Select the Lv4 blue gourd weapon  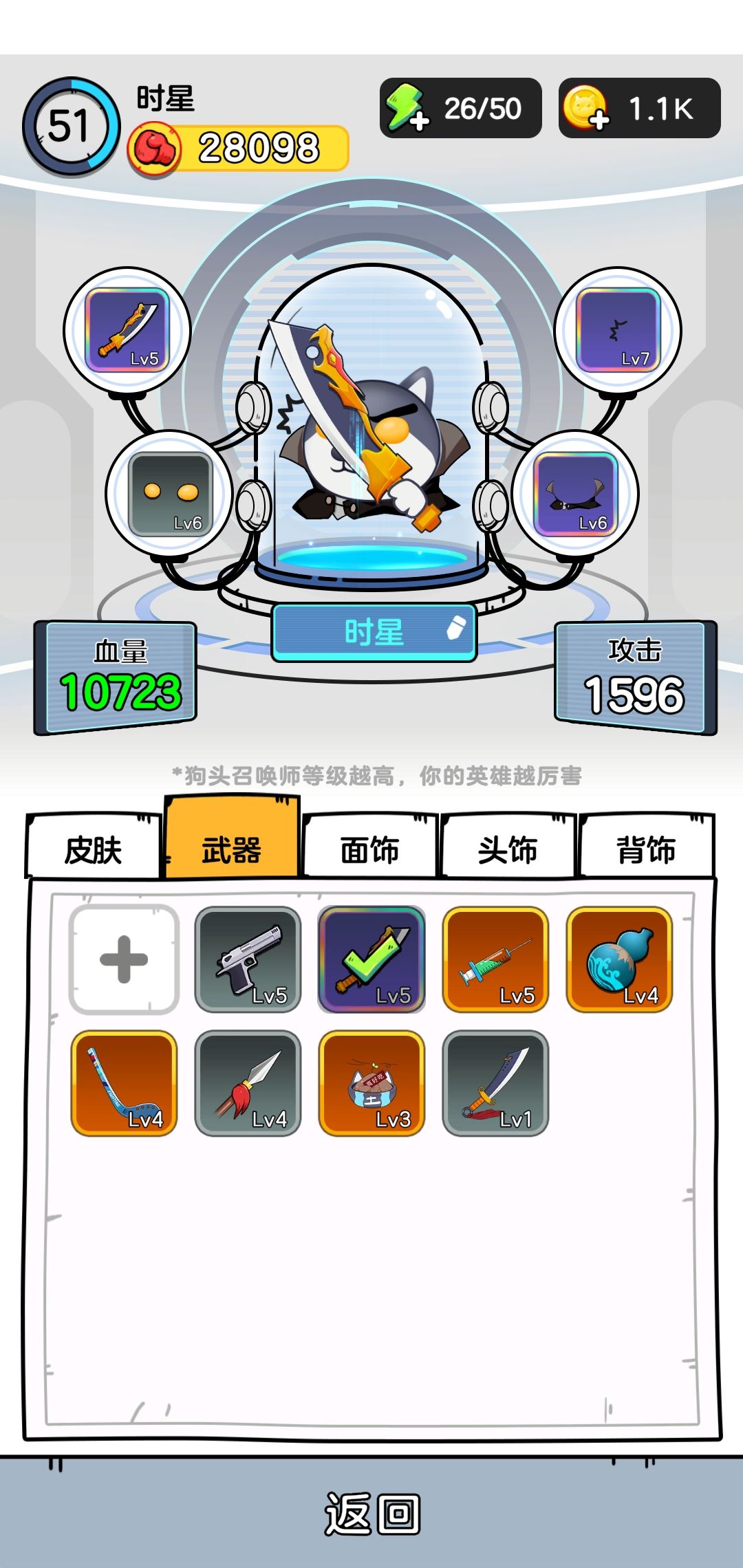(x=621, y=959)
